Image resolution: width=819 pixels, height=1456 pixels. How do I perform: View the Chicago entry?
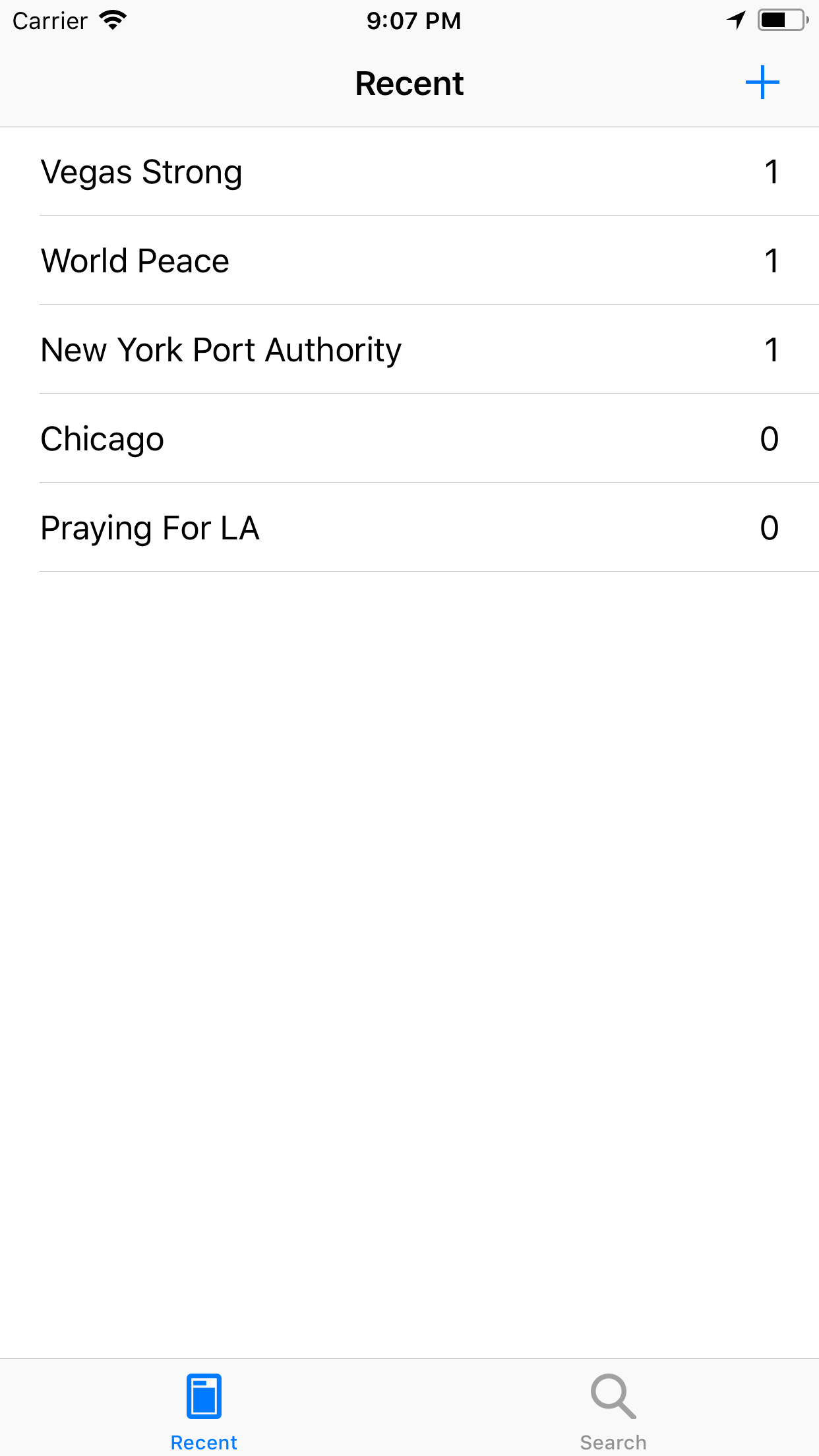tap(409, 439)
